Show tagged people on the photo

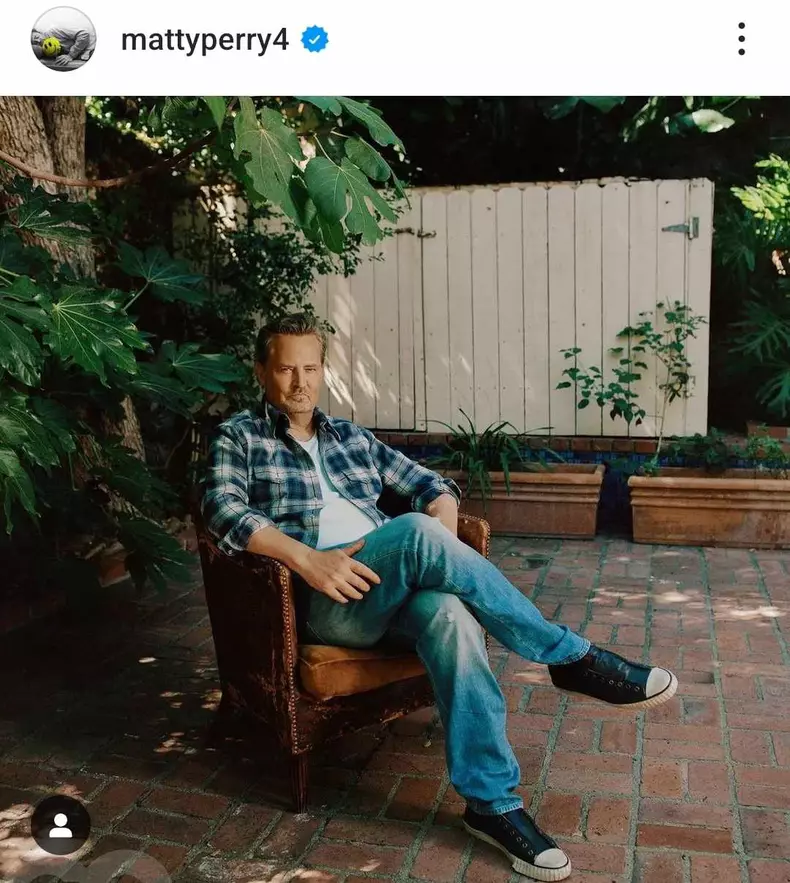pyautogui.click(x=60, y=825)
